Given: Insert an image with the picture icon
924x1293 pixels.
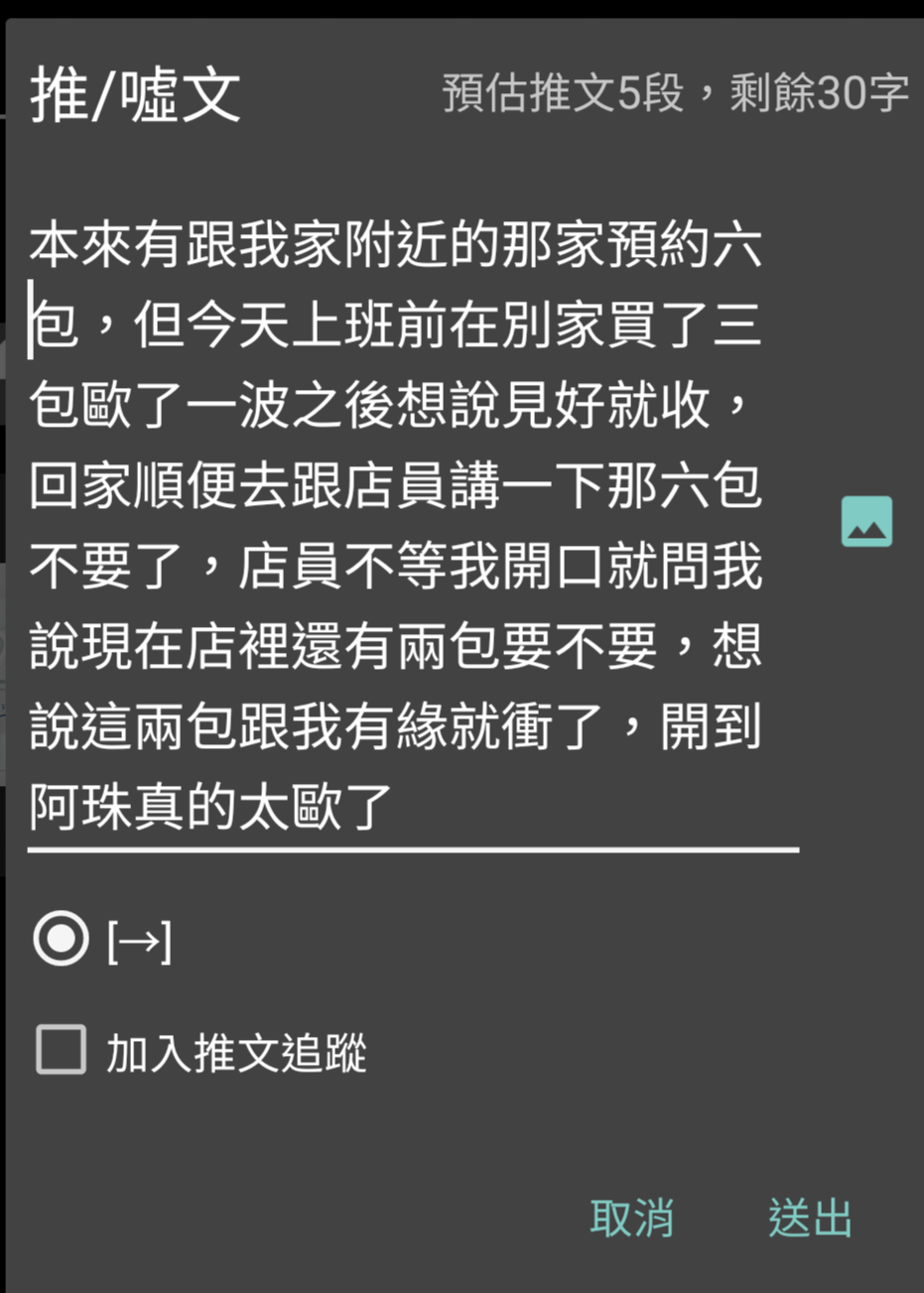Looking at the screenshot, I should coord(866,522).
